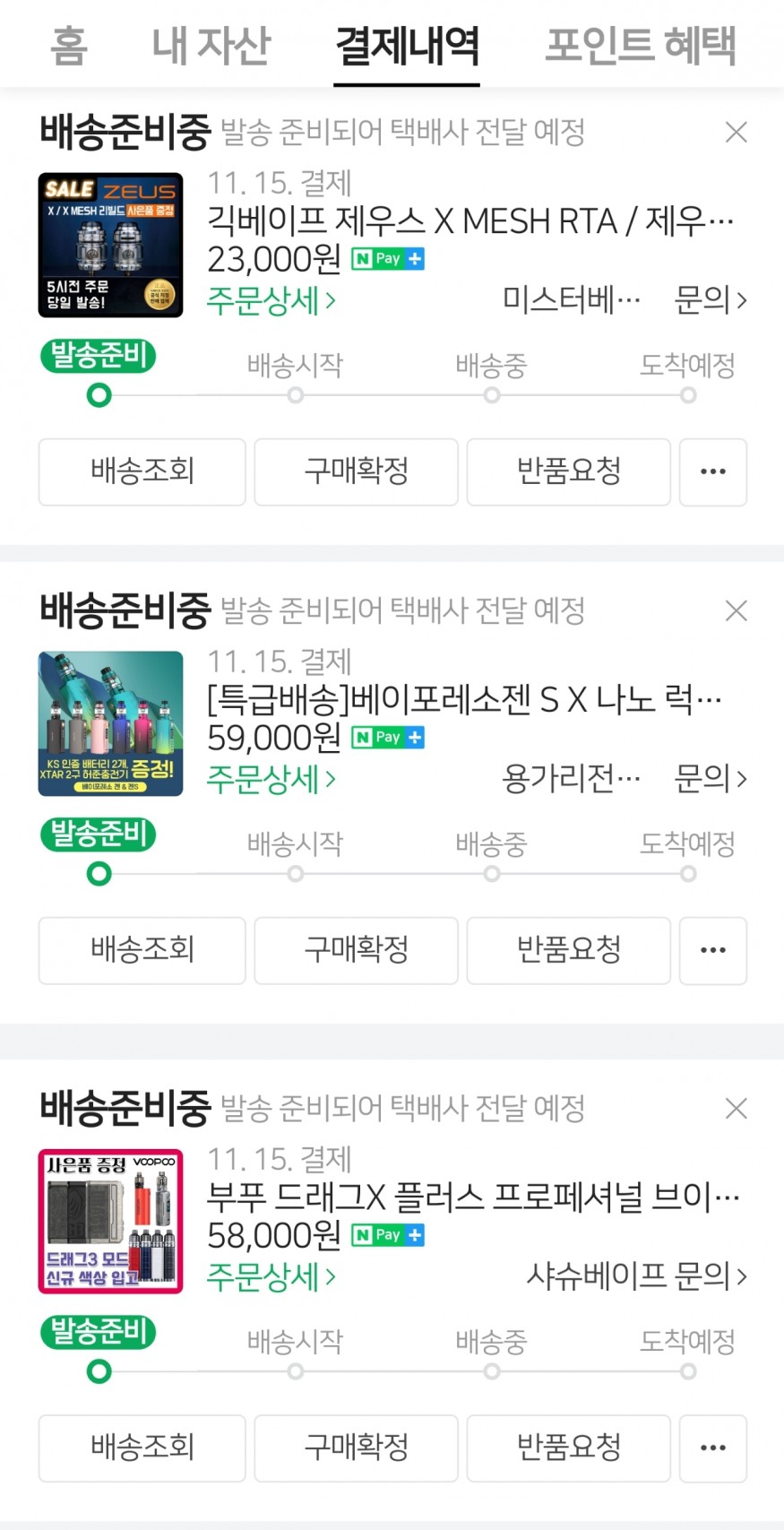Contact 샤슈베이프 via 문의

[710, 1276]
